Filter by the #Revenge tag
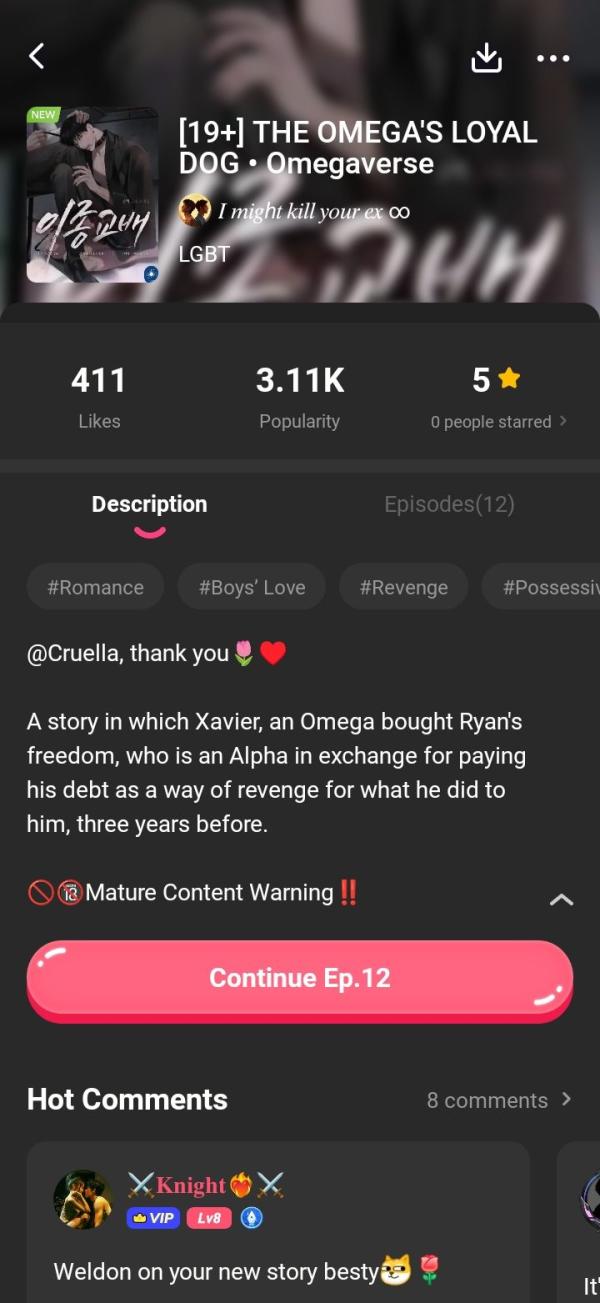600x1303 pixels. click(x=403, y=587)
